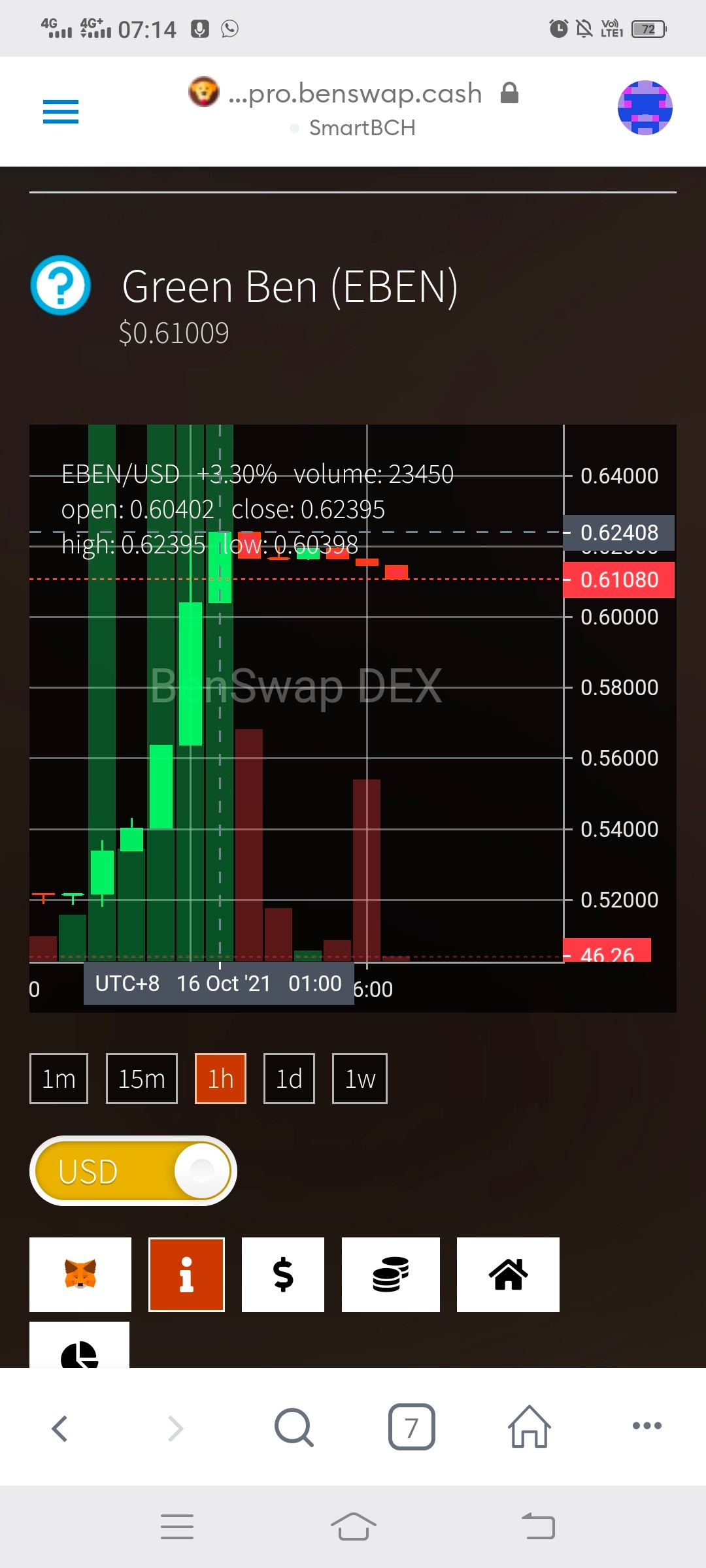Tap the dollar sign button

point(283,1274)
